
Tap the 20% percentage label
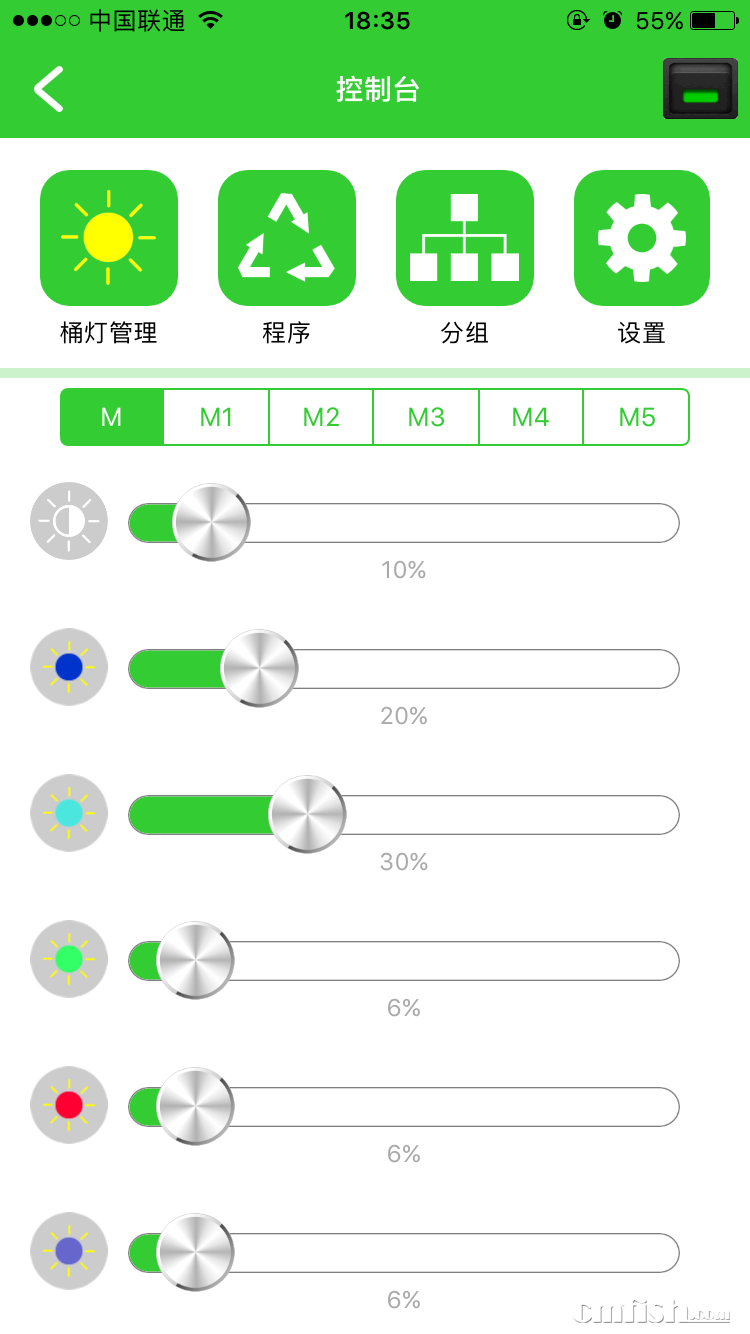coord(403,715)
